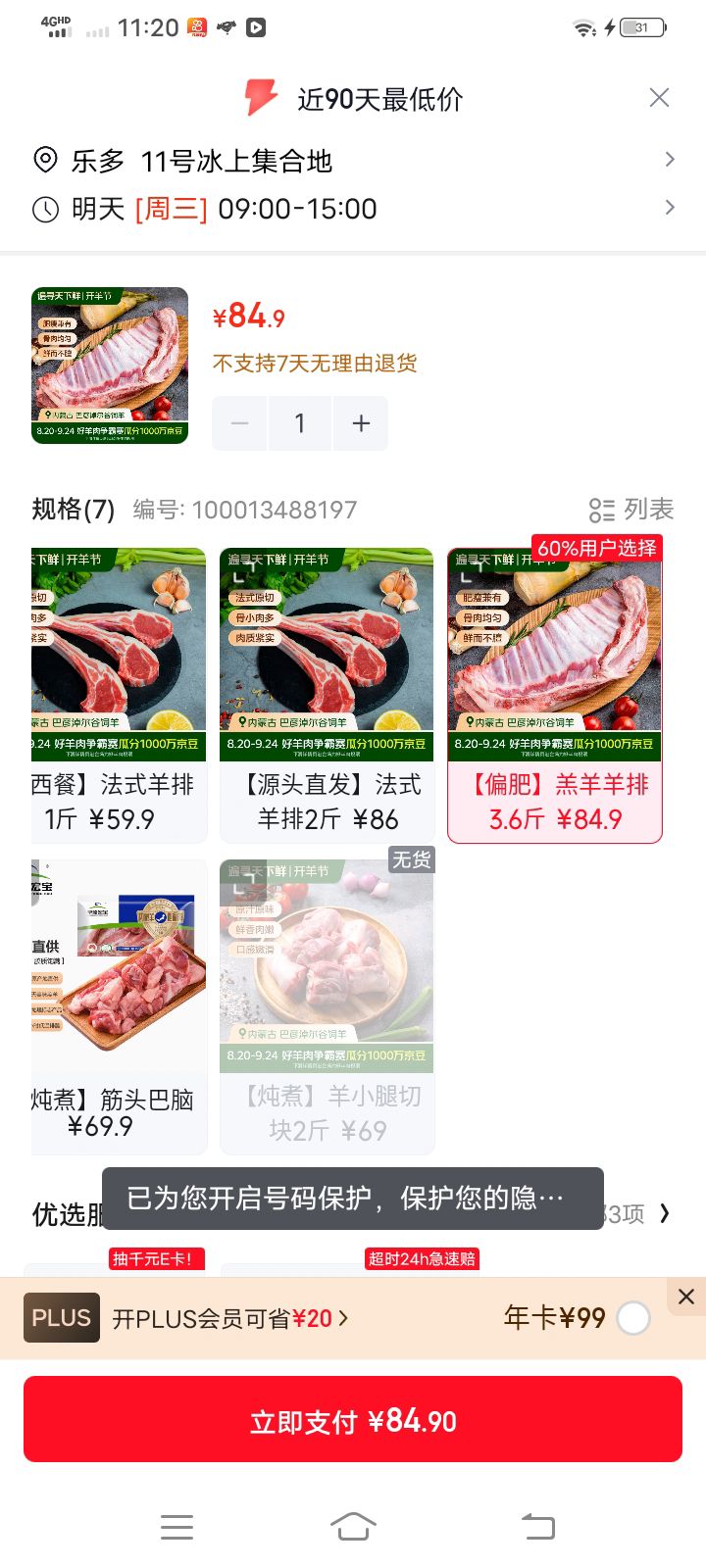Dismiss the PLUS membership banner
This screenshot has height=1568, width=706.
point(686,1297)
